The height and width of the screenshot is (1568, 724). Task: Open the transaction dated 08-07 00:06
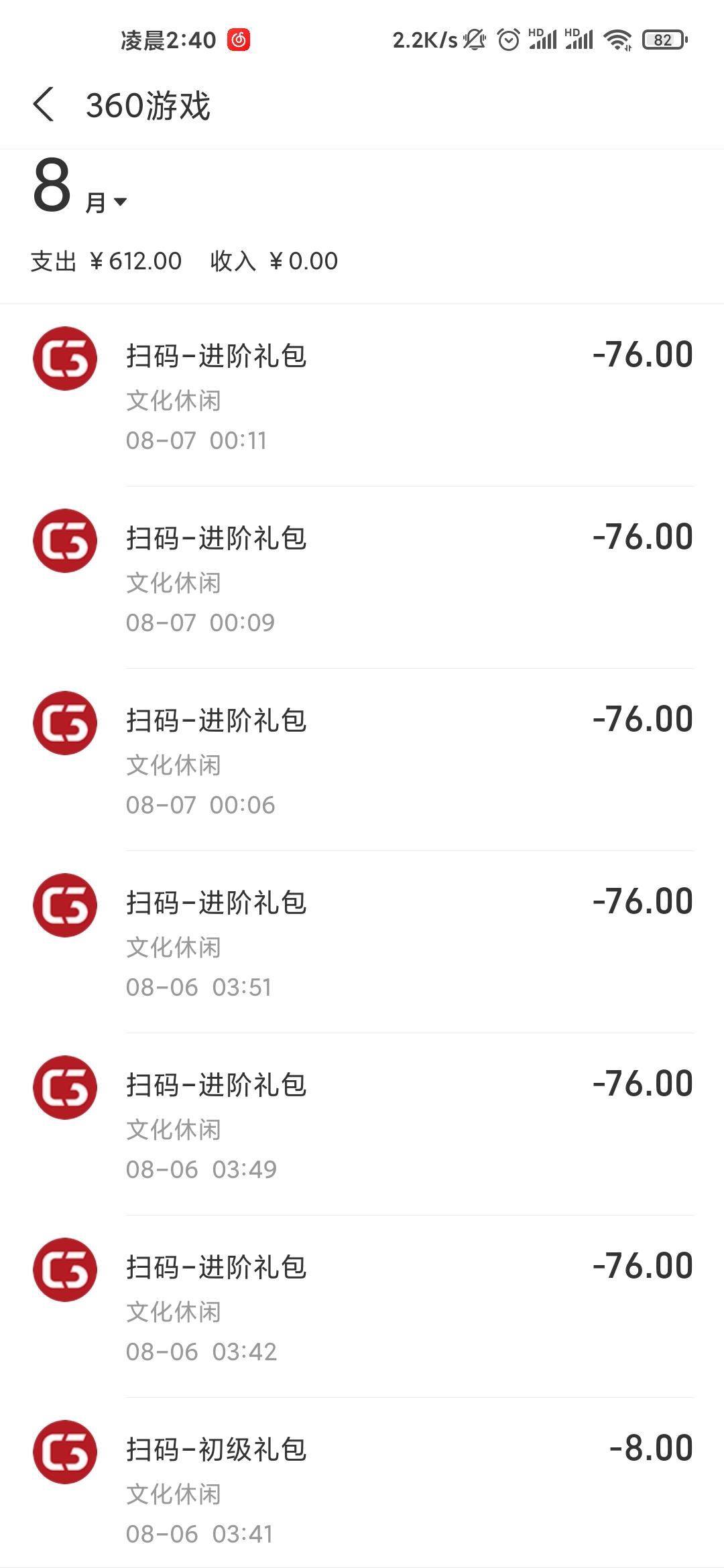click(x=362, y=760)
